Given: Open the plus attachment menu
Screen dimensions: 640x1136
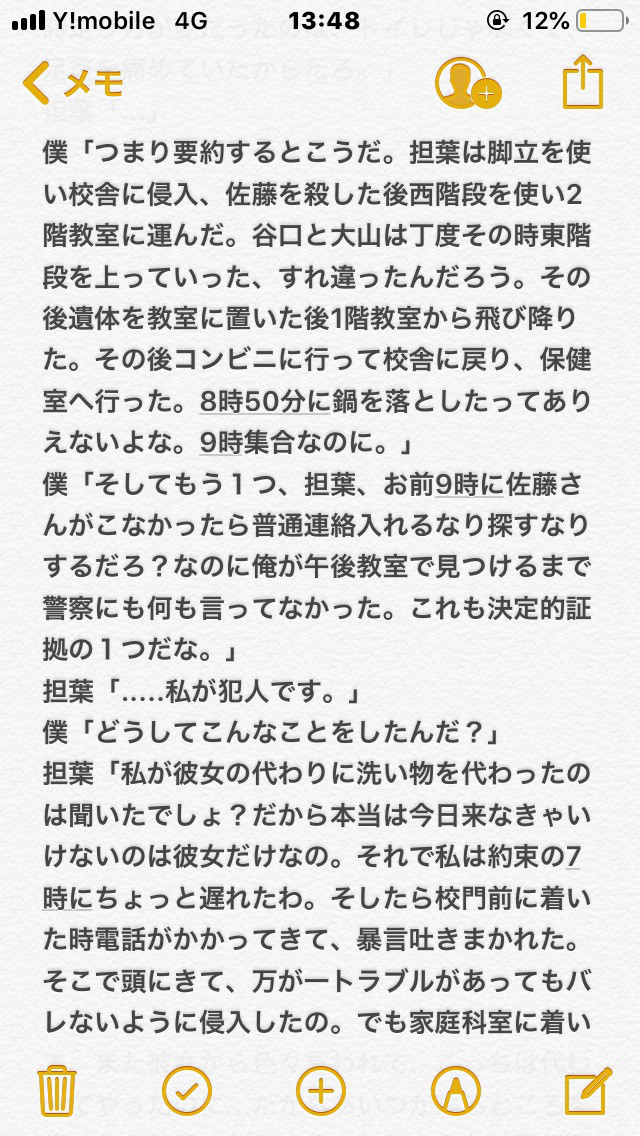Looking at the screenshot, I should click(321, 1090).
